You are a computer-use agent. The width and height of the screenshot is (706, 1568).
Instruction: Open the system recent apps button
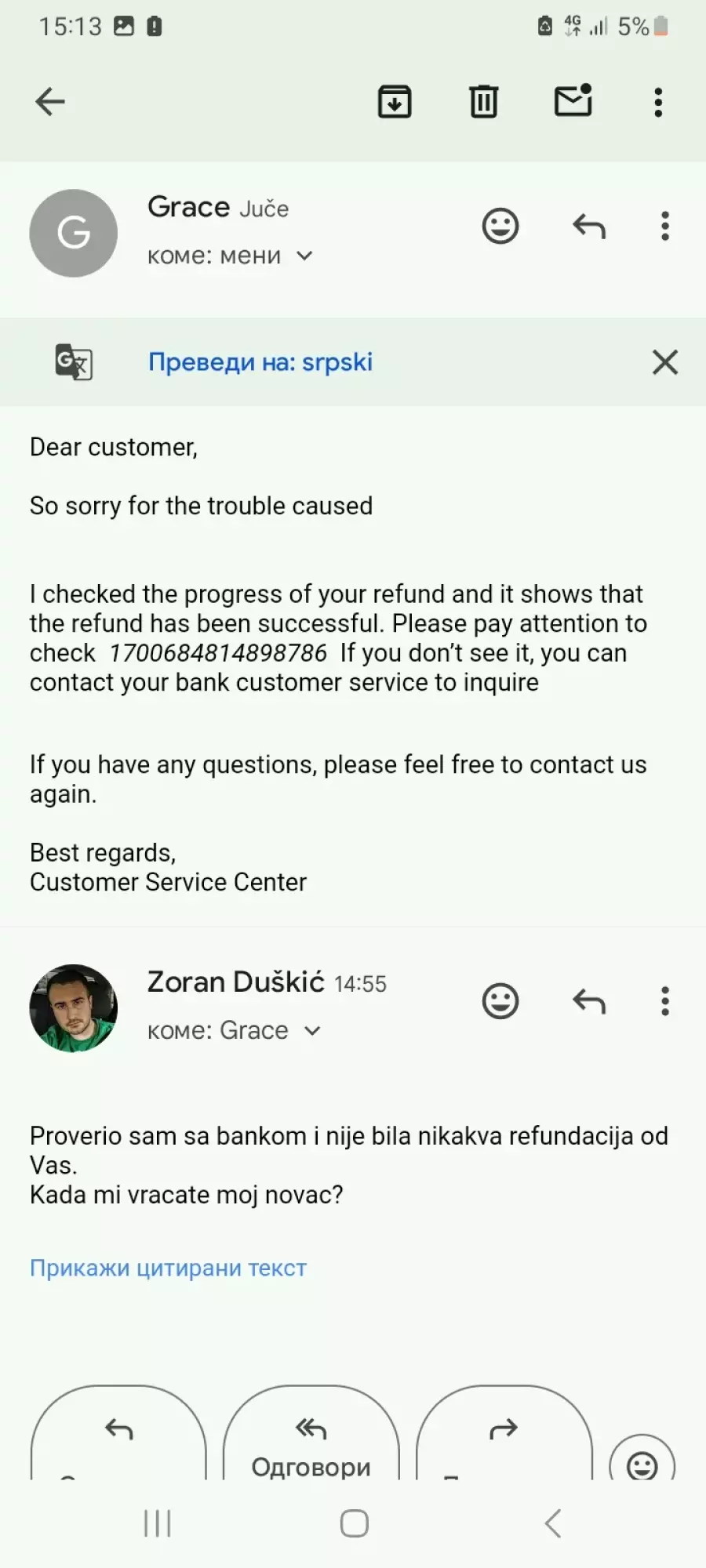tap(157, 1523)
